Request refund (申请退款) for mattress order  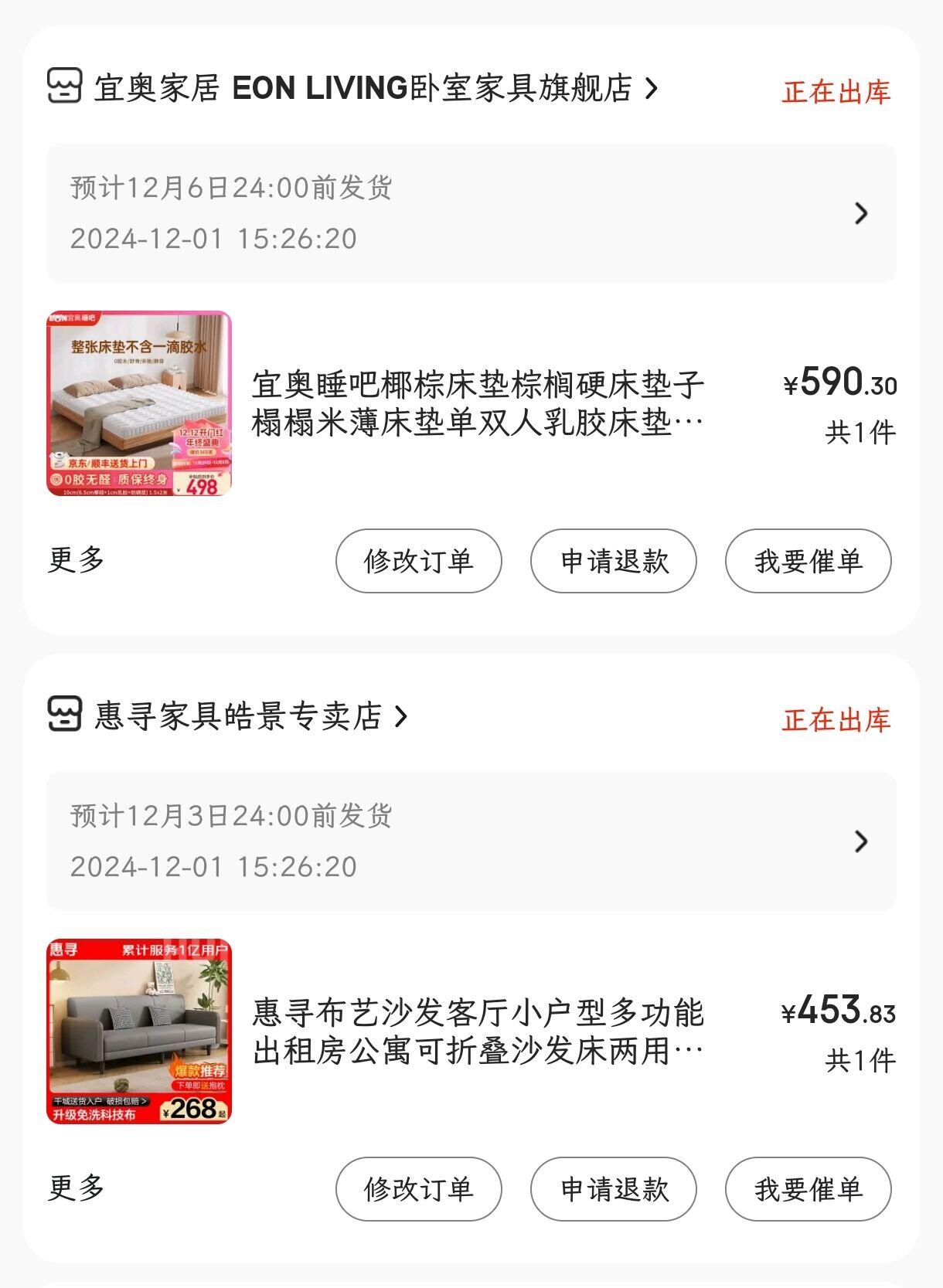click(613, 561)
